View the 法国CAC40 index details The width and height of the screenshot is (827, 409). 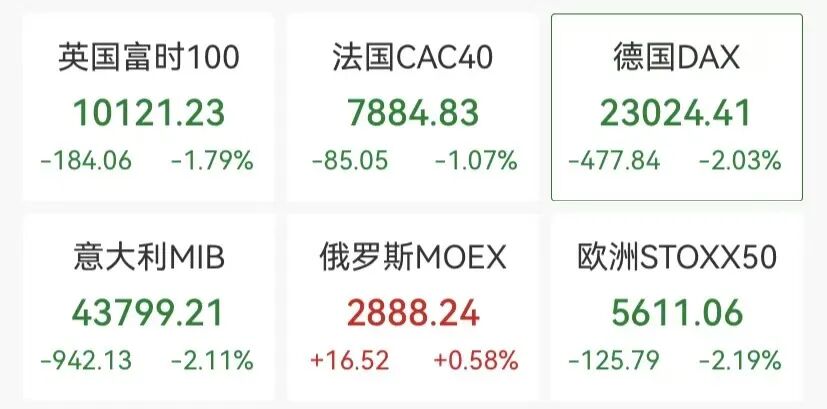[413, 107]
